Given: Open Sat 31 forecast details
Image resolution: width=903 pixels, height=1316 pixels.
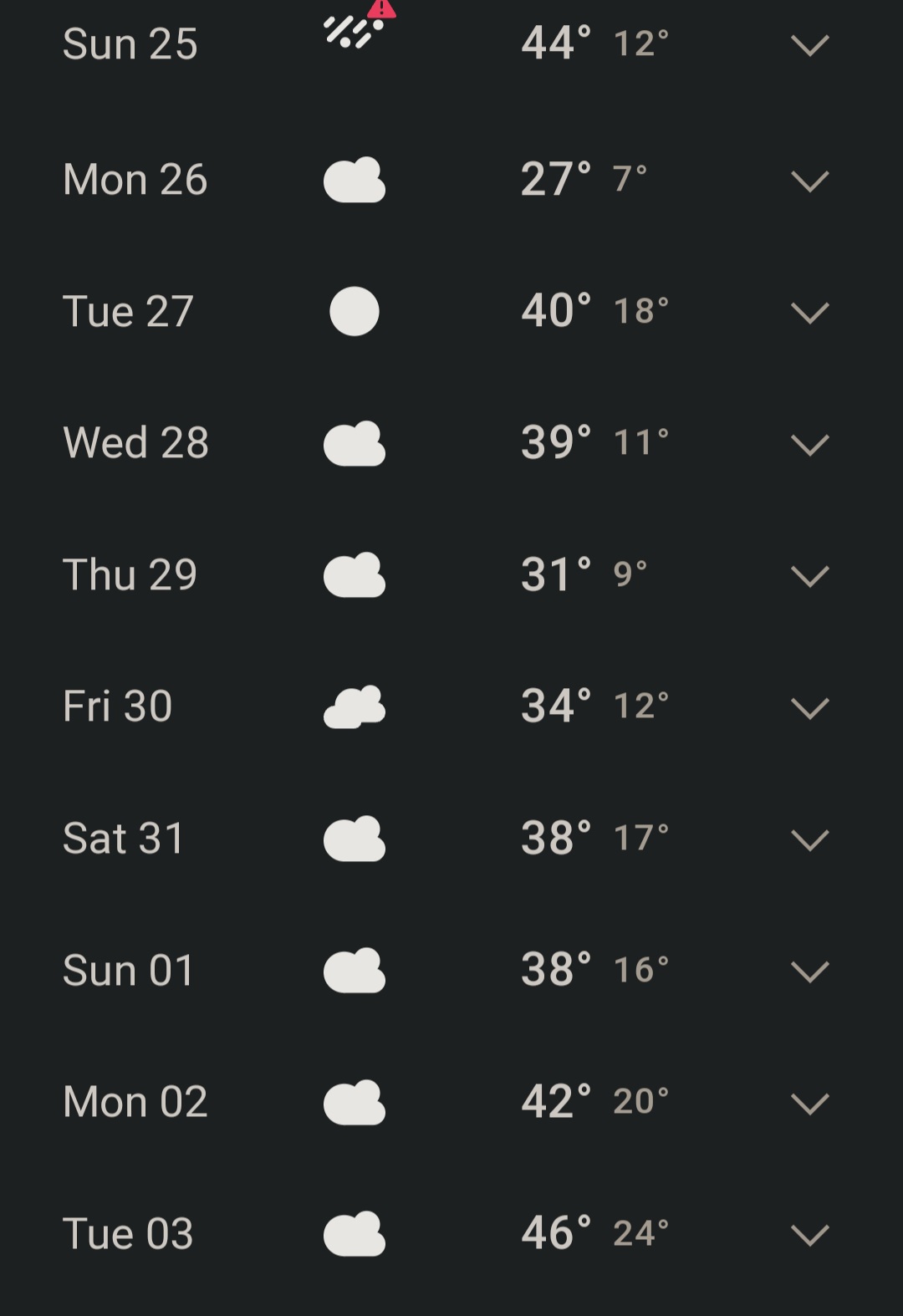Looking at the screenshot, I should (x=809, y=840).
